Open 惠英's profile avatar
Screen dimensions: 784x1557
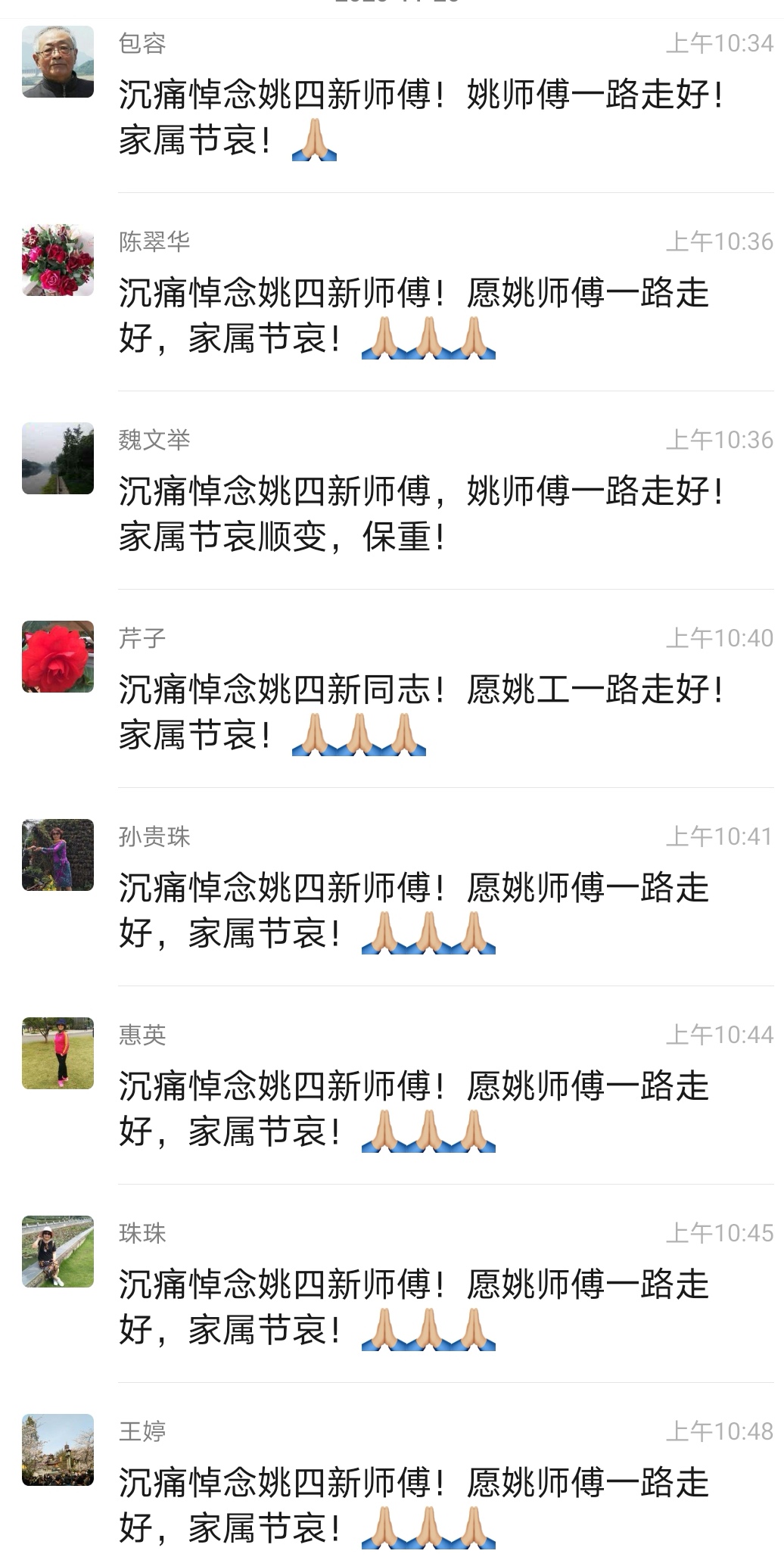tap(58, 1054)
